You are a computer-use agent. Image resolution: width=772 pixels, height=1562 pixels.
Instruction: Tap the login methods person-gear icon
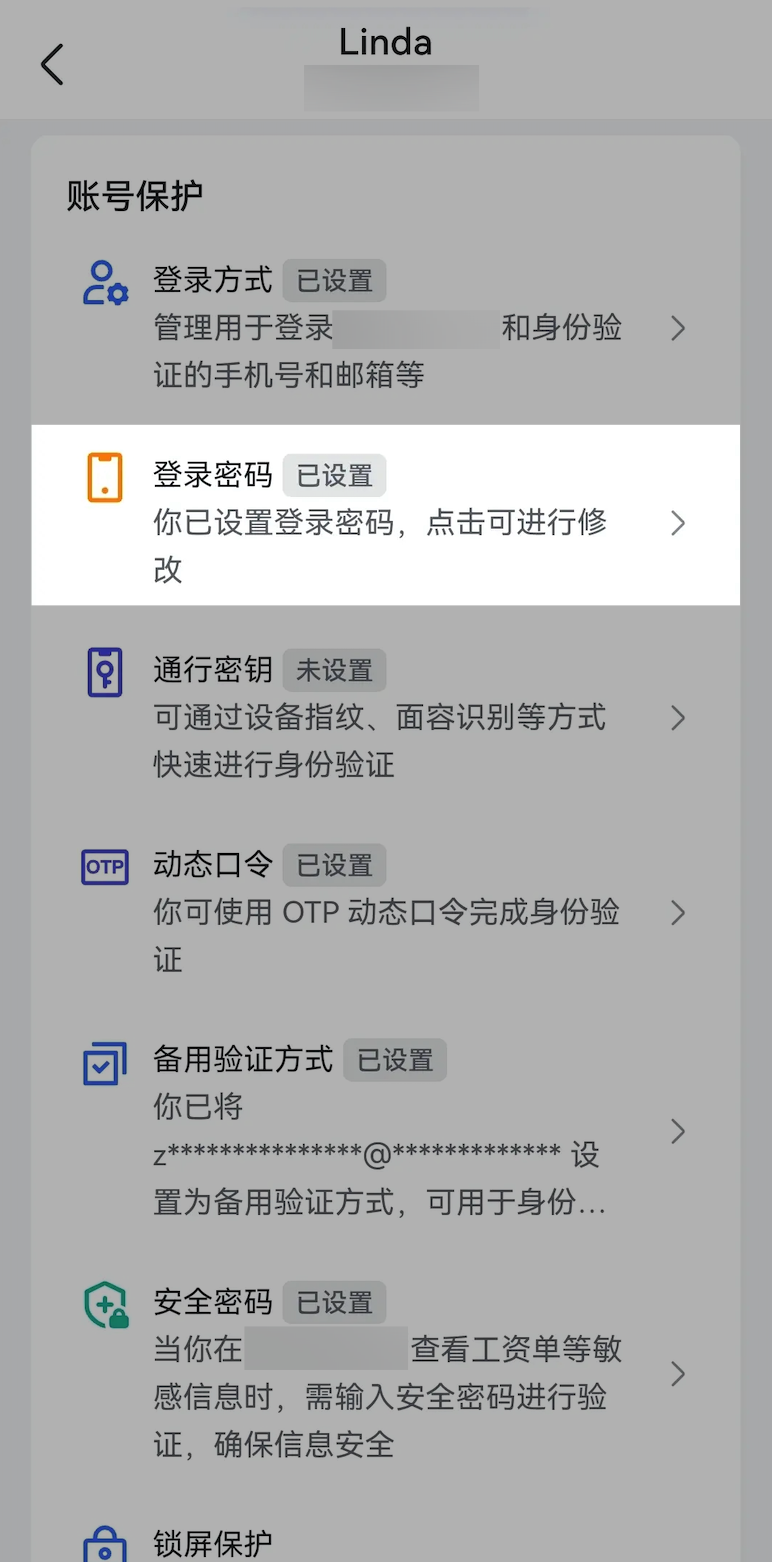(x=104, y=284)
